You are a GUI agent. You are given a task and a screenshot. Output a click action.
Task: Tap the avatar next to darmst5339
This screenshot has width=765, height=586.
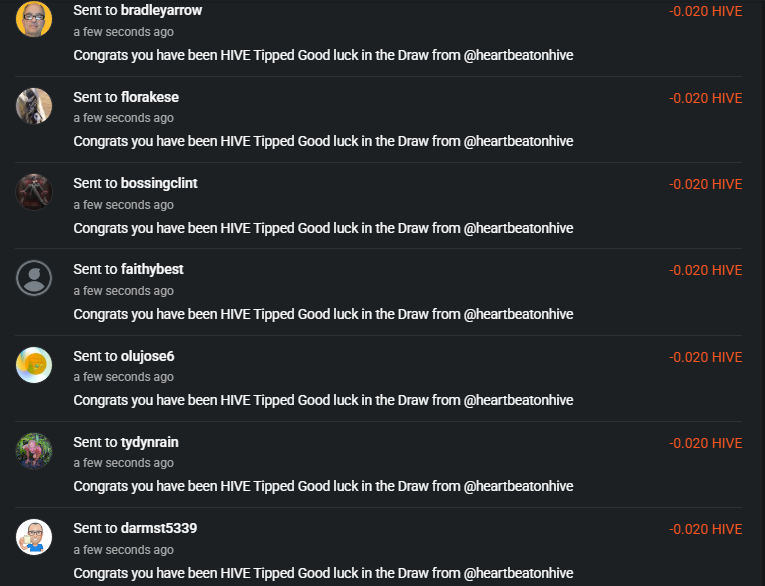(x=34, y=537)
